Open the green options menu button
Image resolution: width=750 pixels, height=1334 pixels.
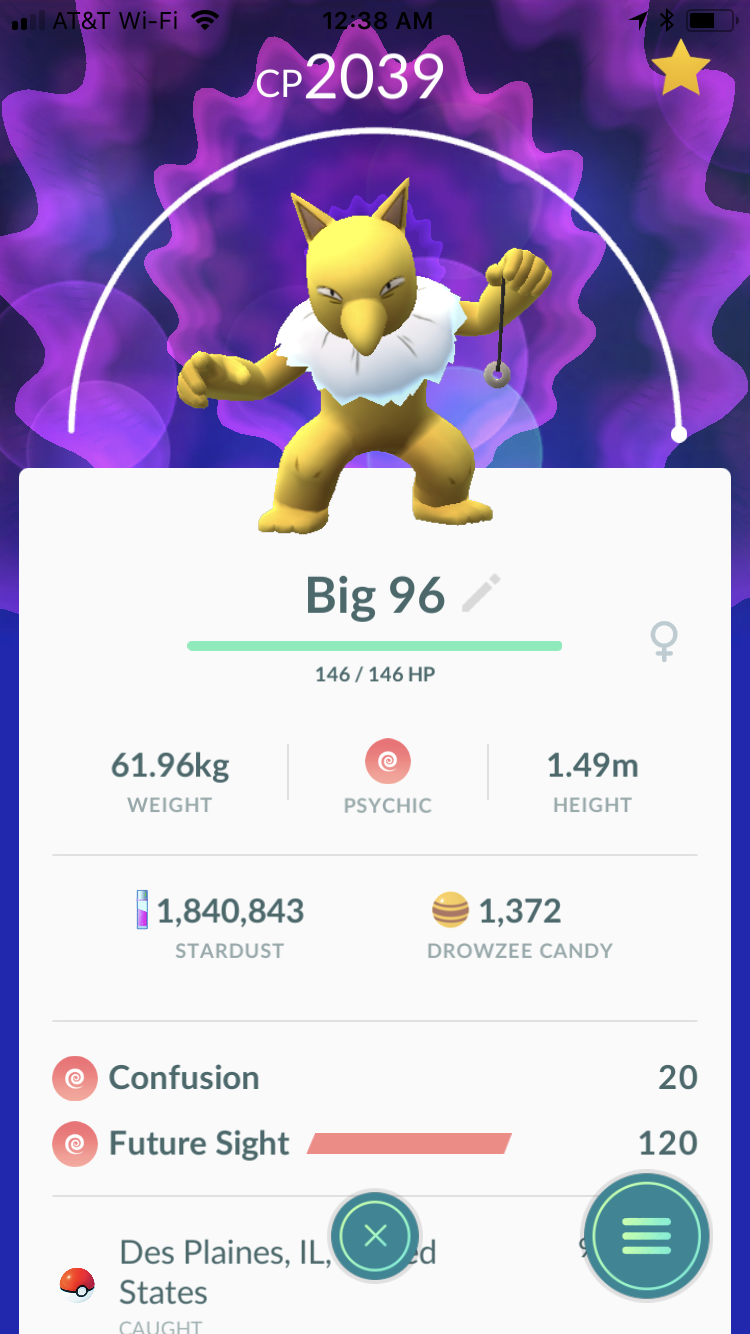pos(647,1236)
